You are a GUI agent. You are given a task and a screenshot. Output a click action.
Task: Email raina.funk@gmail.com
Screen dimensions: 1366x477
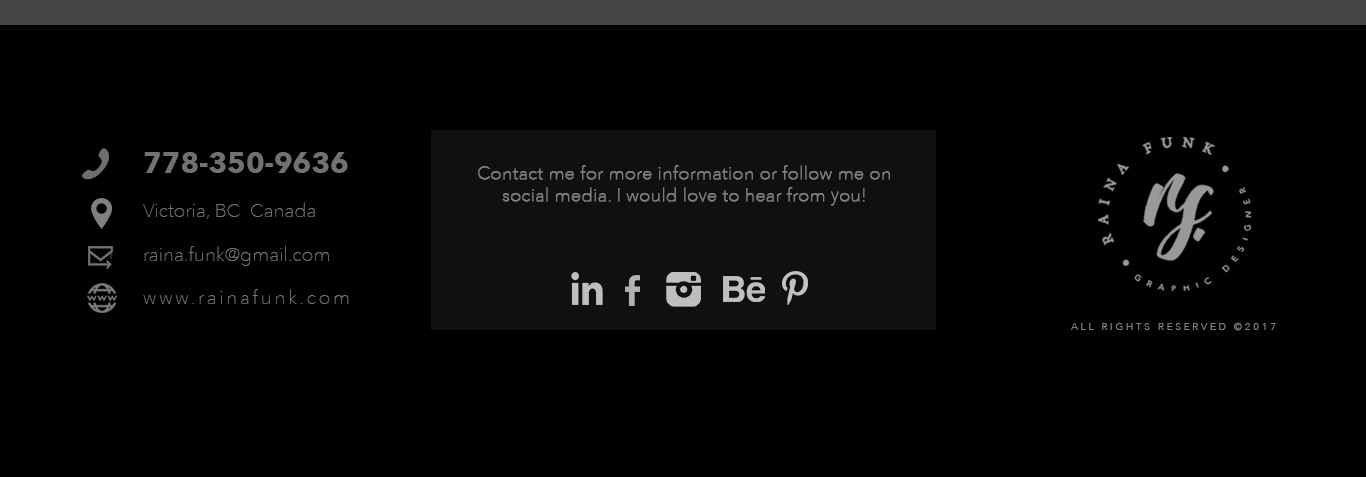click(x=236, y=255)
